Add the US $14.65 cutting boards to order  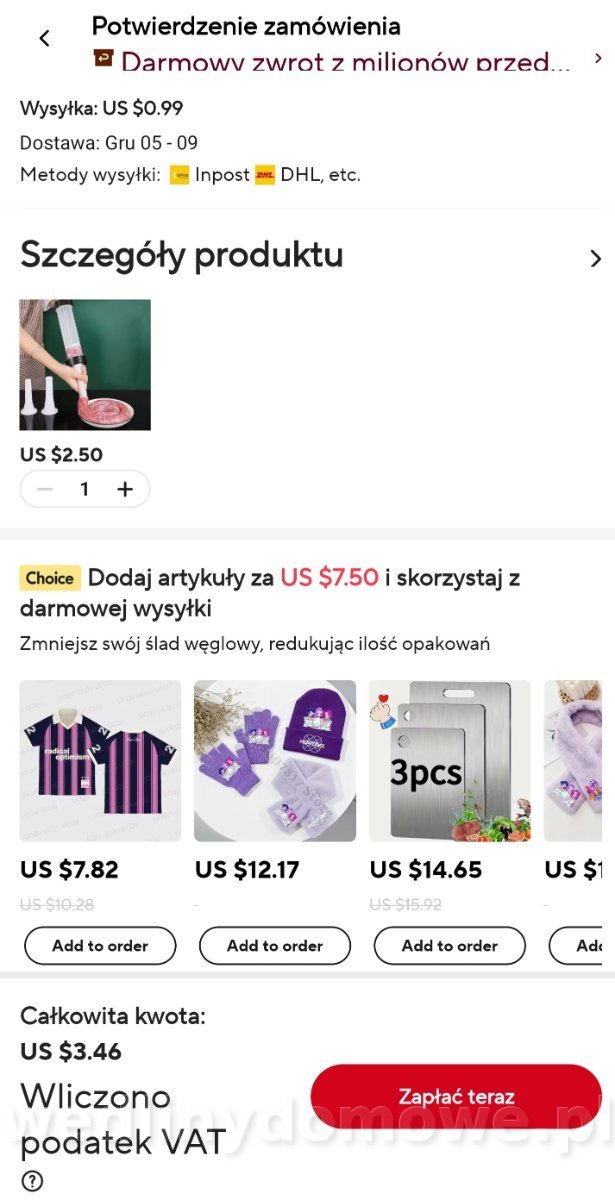450,945
